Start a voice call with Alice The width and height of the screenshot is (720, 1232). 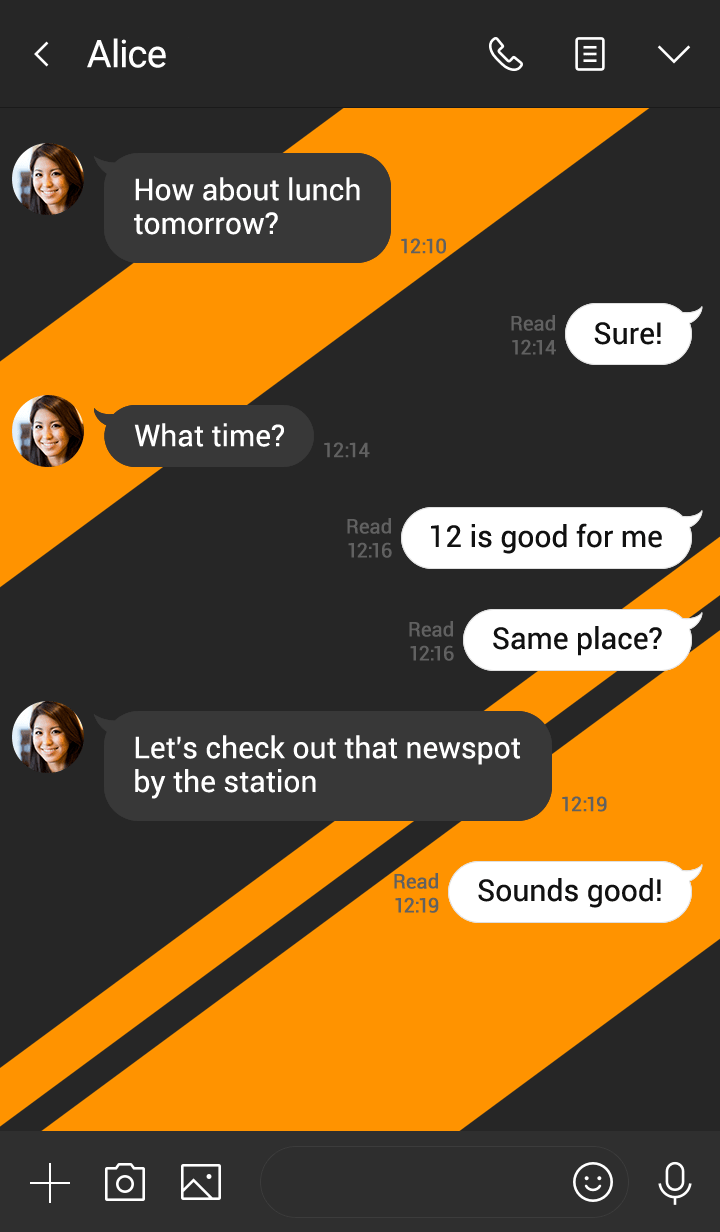coord(505,54)
